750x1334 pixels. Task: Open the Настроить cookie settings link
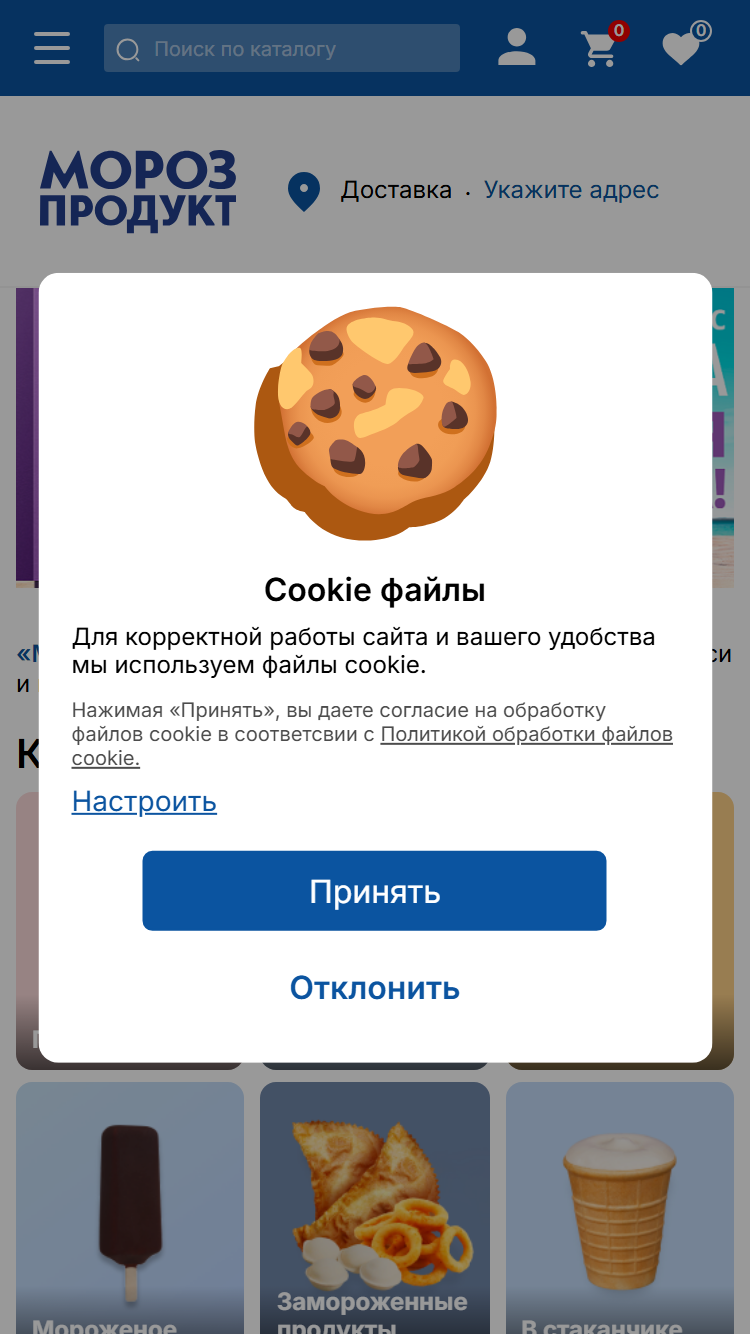[x=144, y=801]
